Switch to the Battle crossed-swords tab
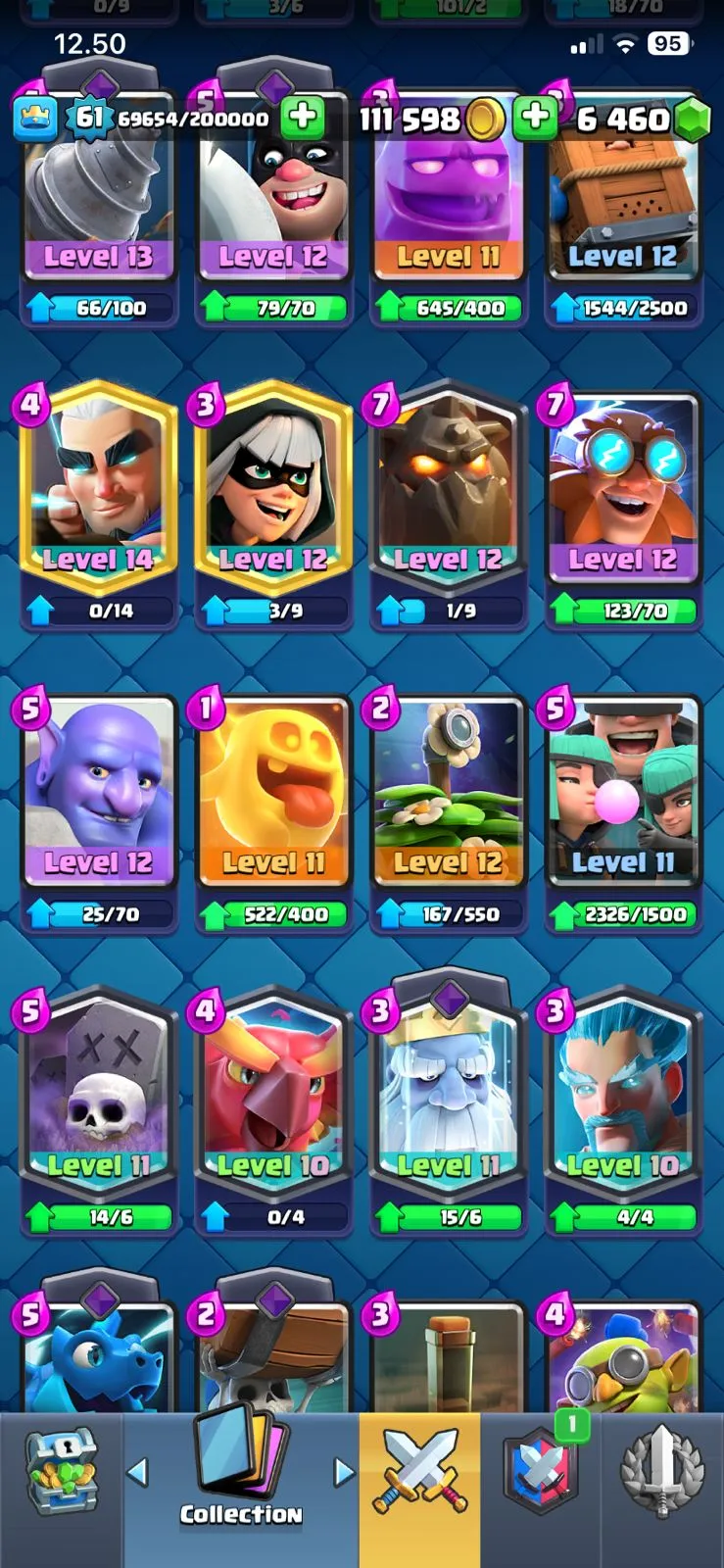Image resolution: width=724 pixels, height=1568 pixels. click(x=419, y=1470)
